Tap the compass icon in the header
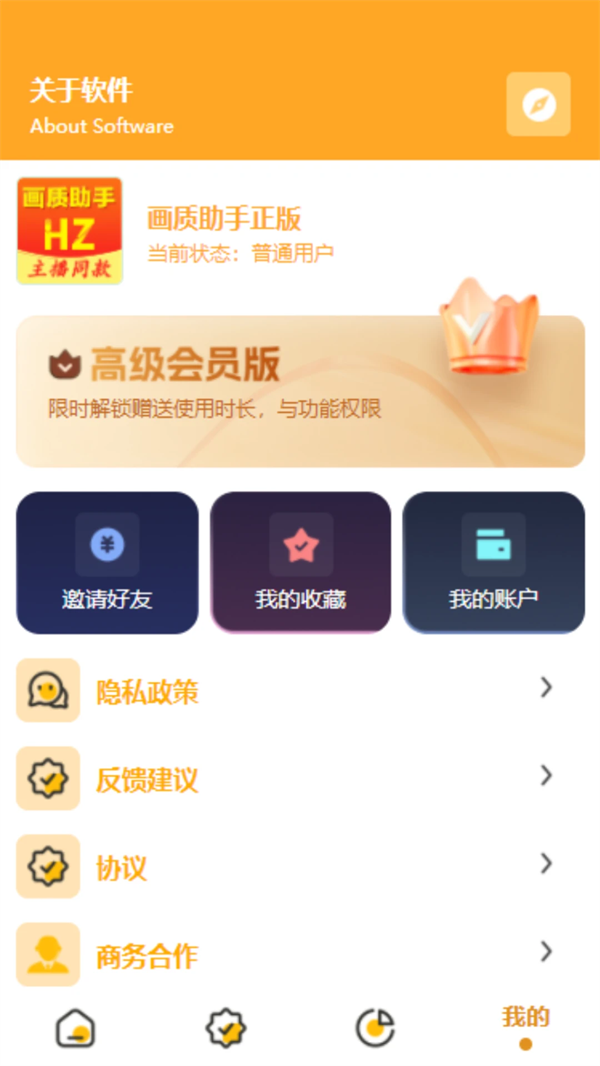Image resolution: width=600 pixels, height=1066 pixels. point(538,104)
